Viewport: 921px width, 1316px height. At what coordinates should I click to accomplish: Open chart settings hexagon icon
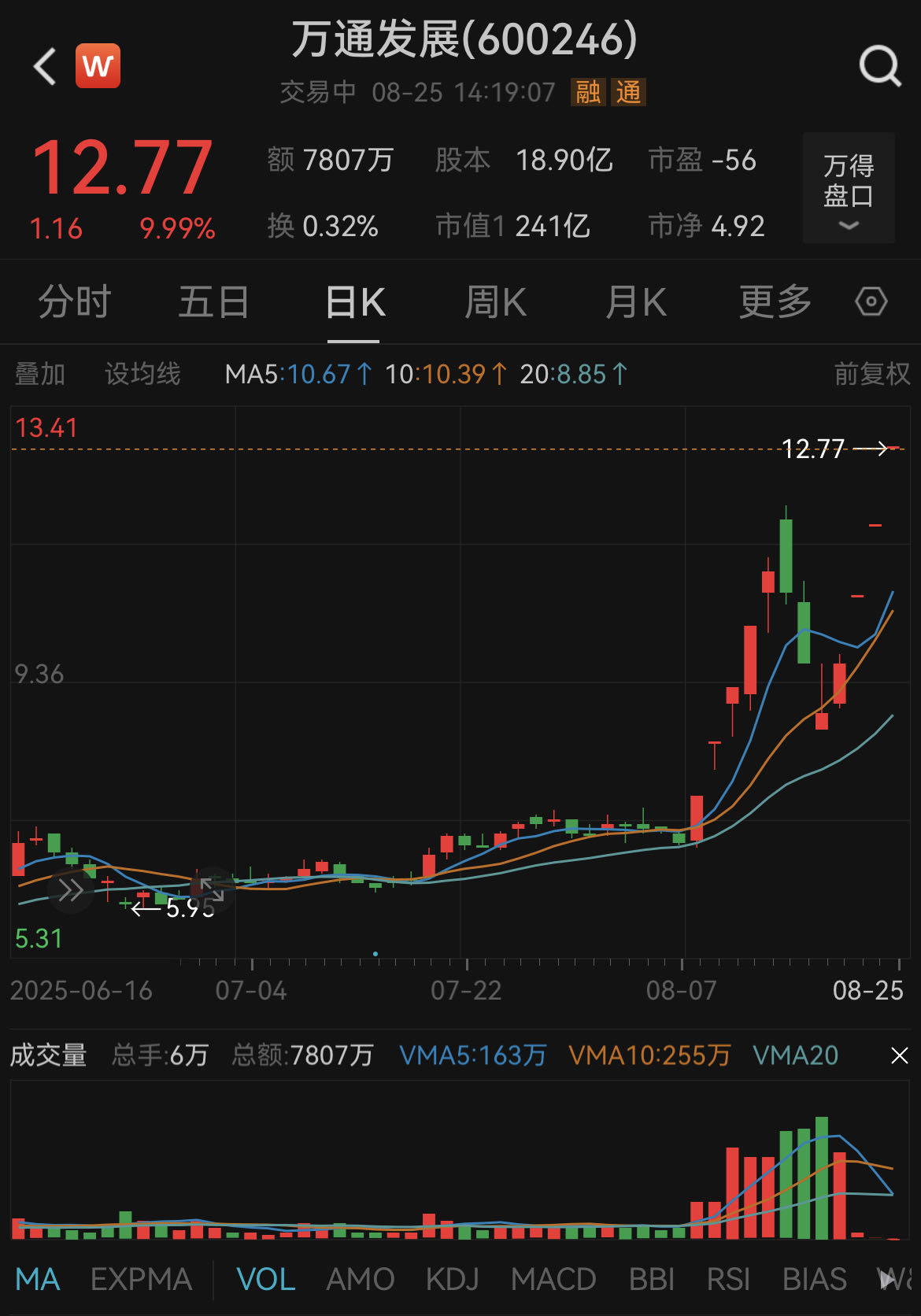click(x=871, y=302)
